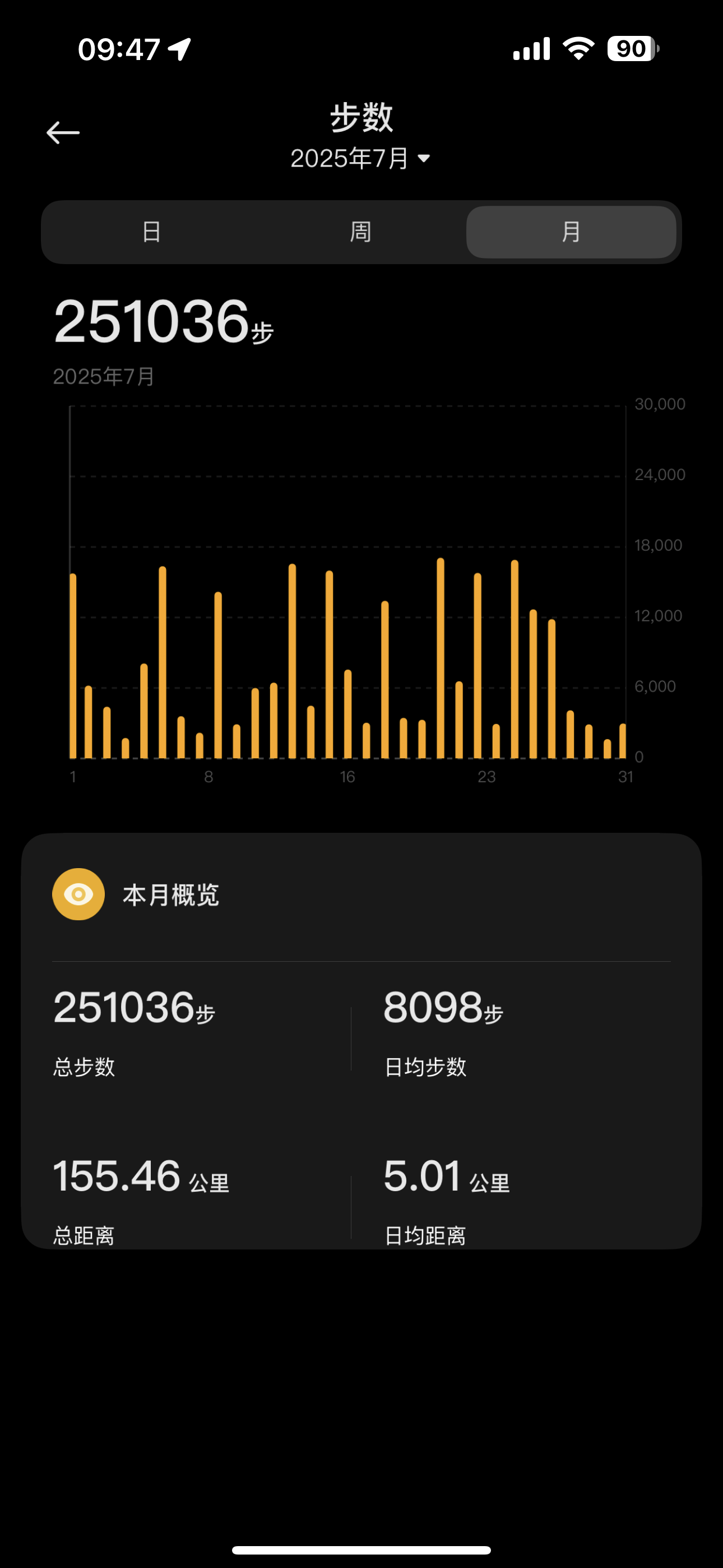Select the 月 (month) view
The image size is (723, 1568).
[571, 232]
